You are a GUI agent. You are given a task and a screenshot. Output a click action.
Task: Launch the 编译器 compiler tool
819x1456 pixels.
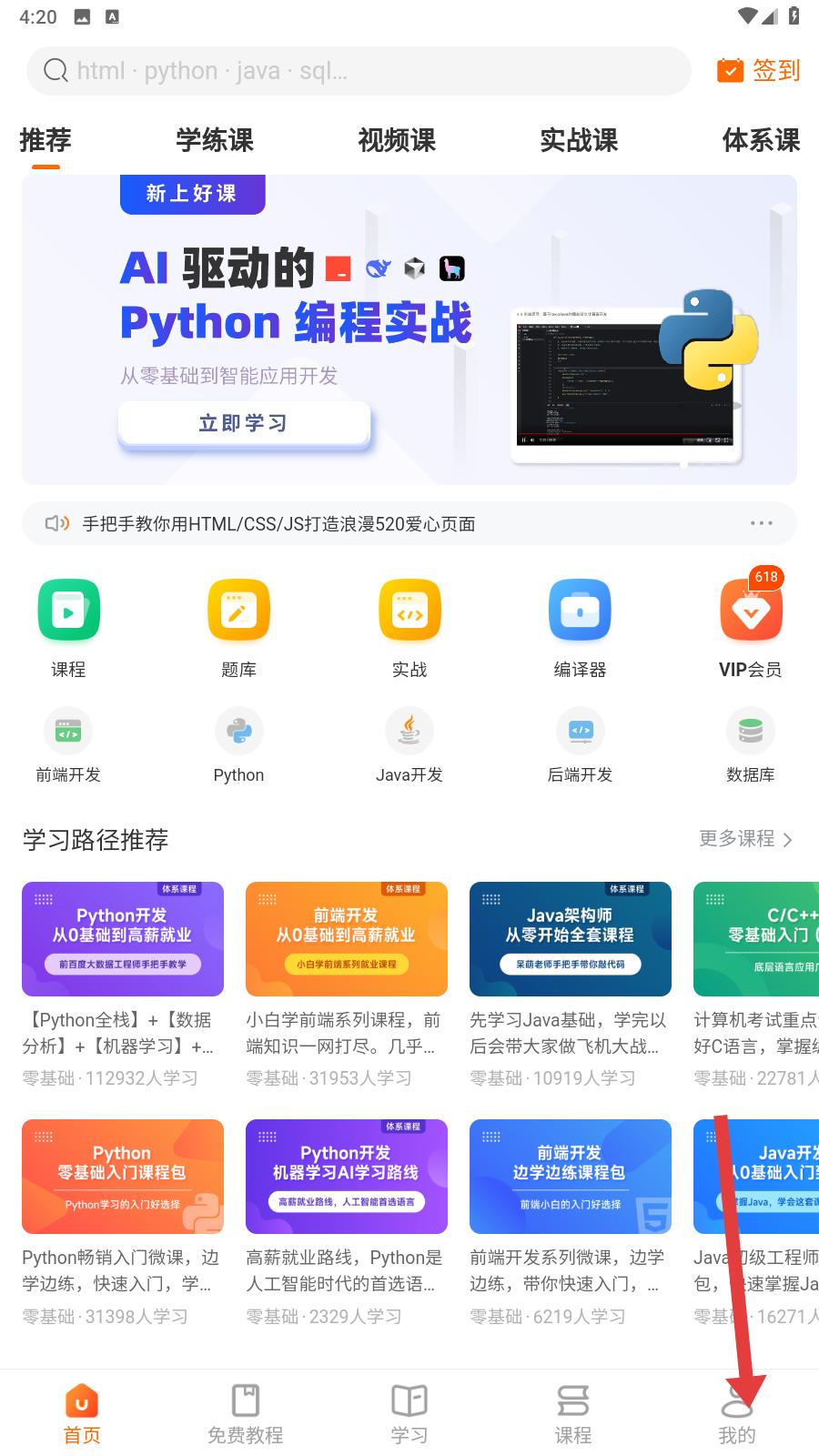580,628
